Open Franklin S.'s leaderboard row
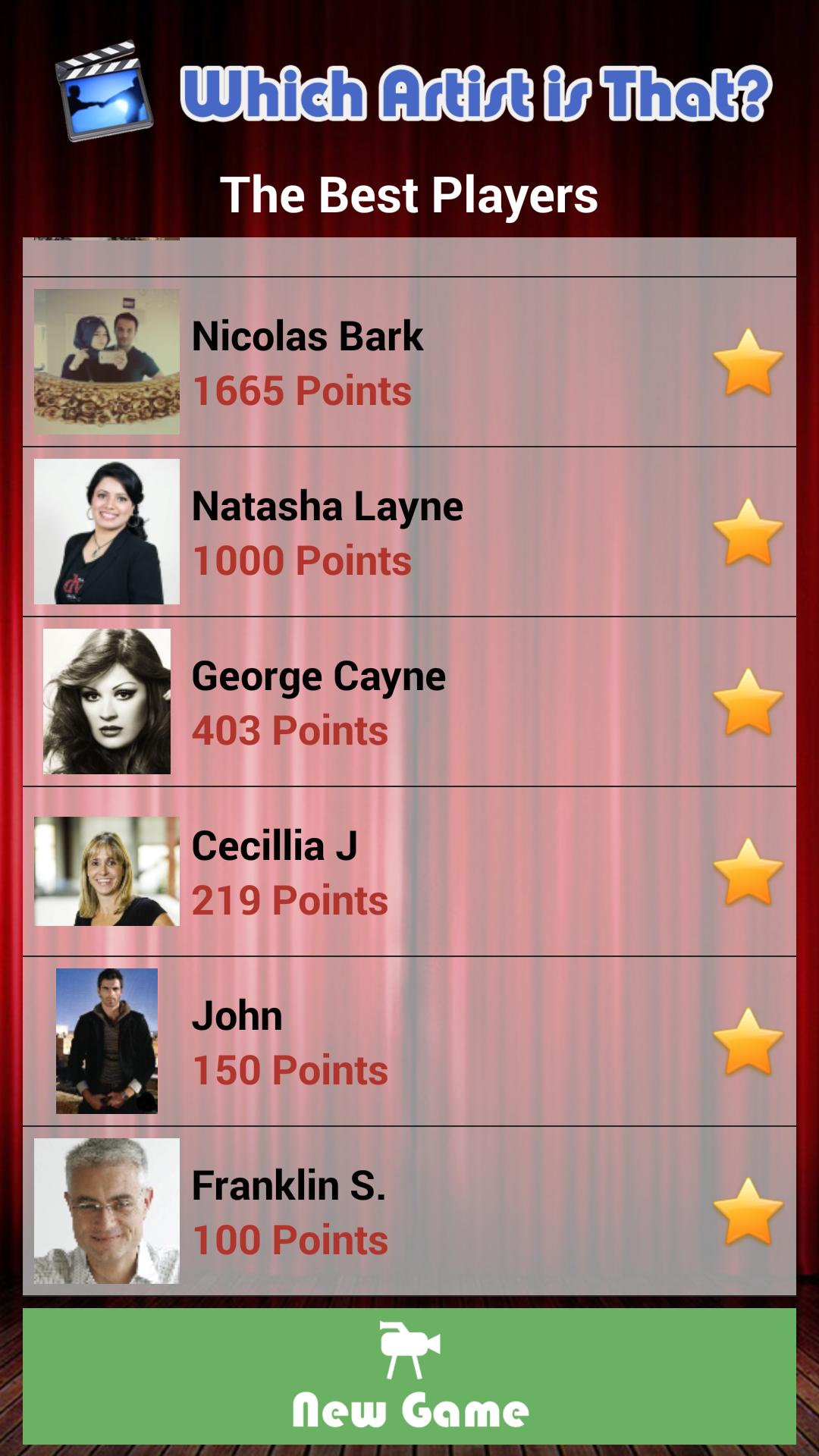 pos(409,1212)
